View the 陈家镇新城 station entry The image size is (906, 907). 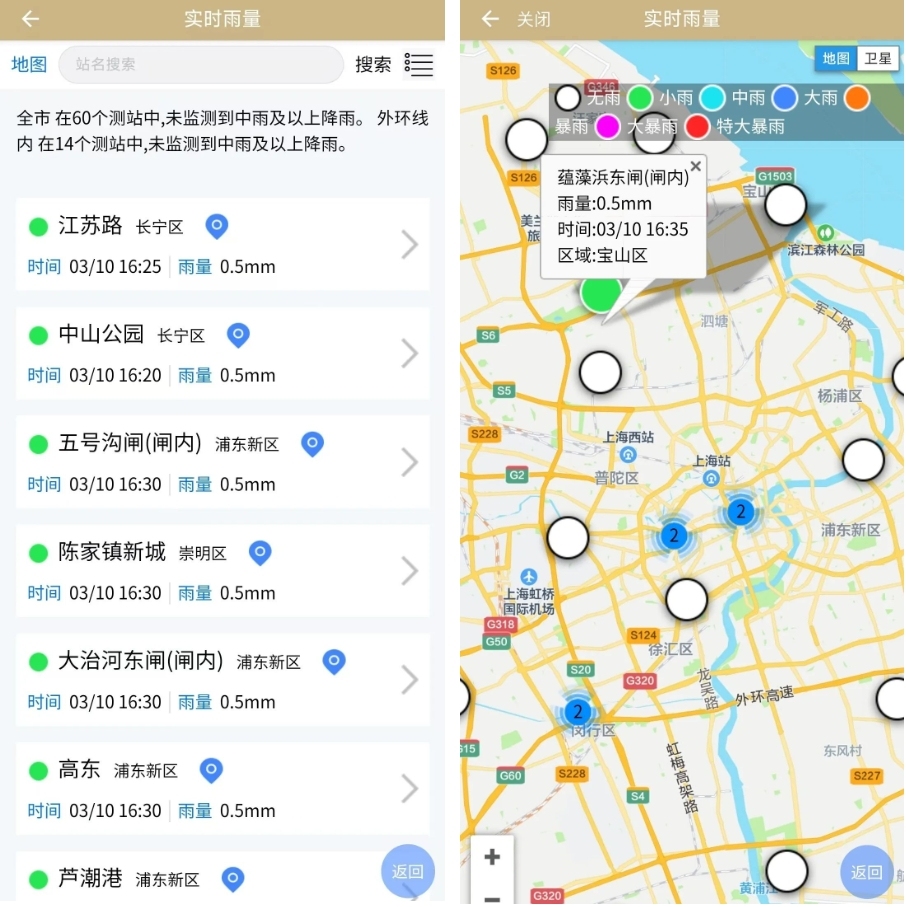pos(222,571)
